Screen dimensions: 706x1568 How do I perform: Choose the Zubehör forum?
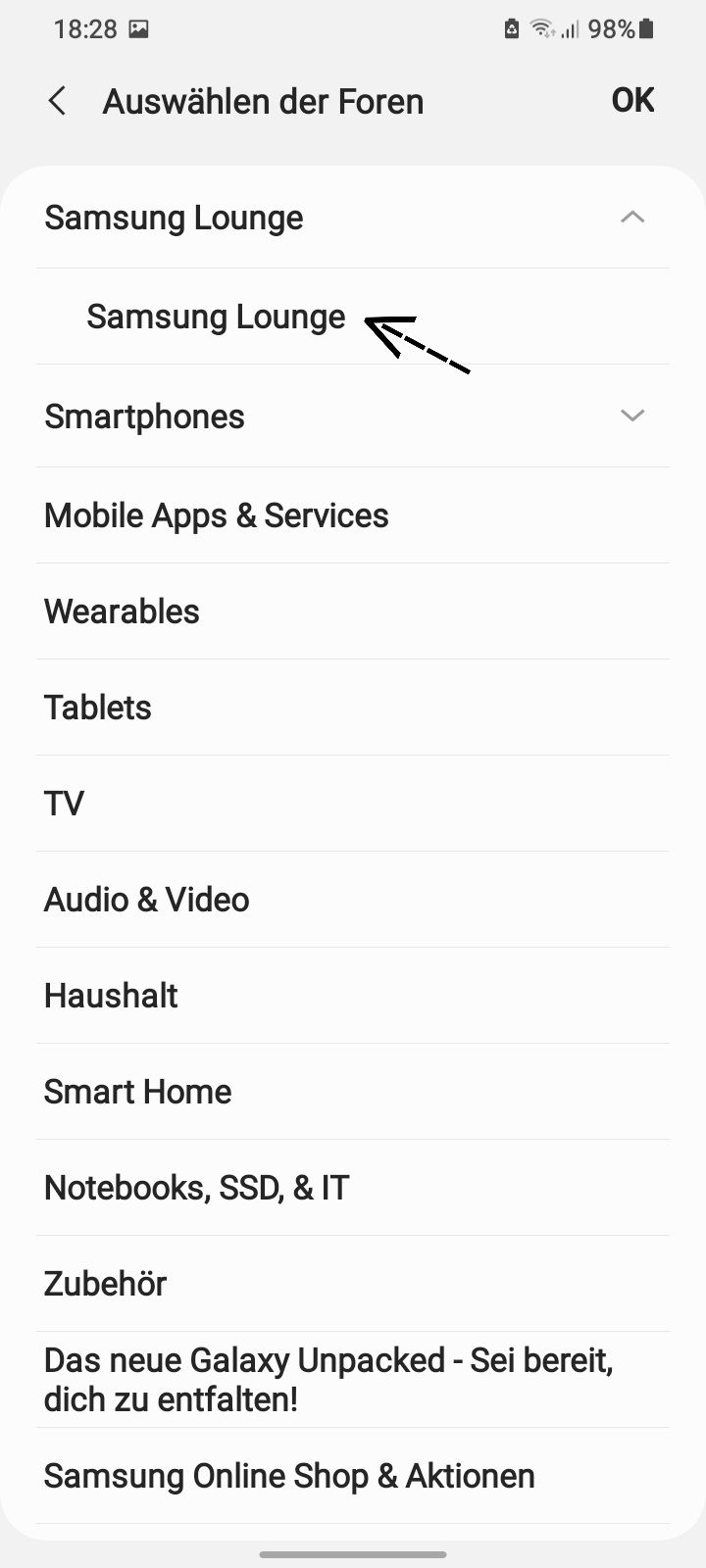point(106,1284)
